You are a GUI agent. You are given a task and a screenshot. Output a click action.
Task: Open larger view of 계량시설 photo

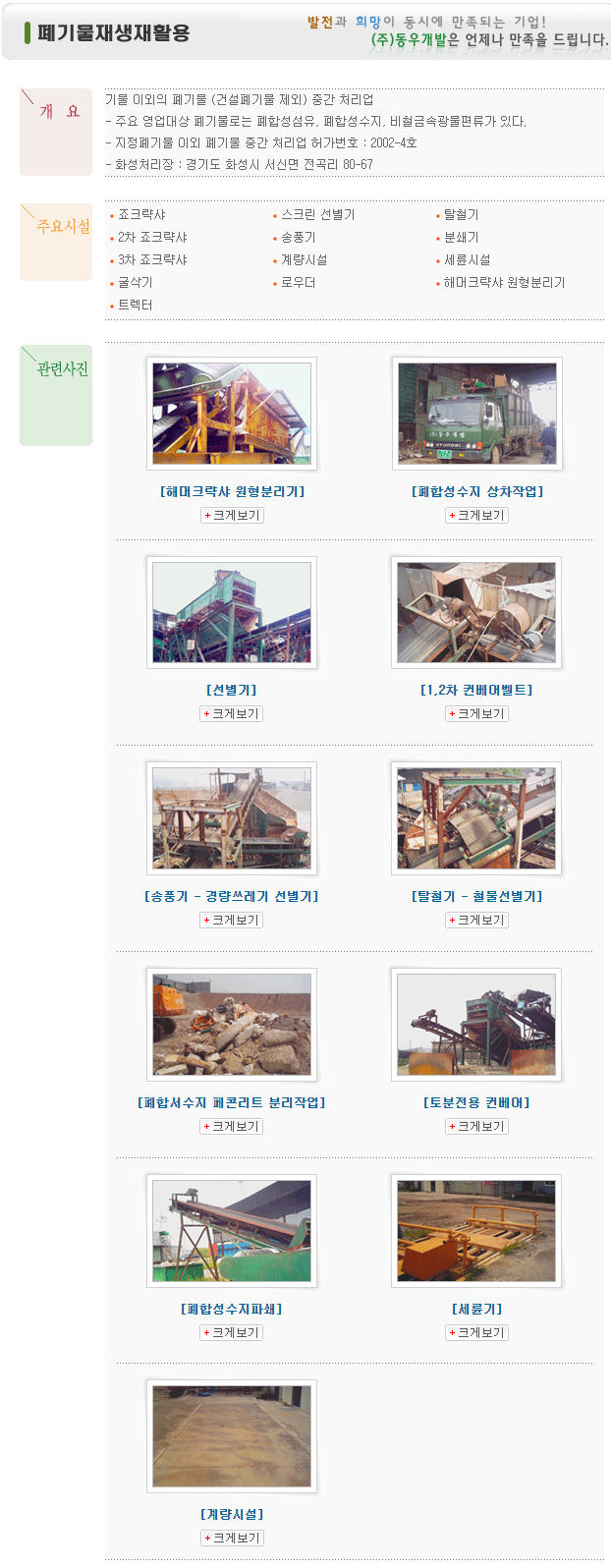(232, 1538)
